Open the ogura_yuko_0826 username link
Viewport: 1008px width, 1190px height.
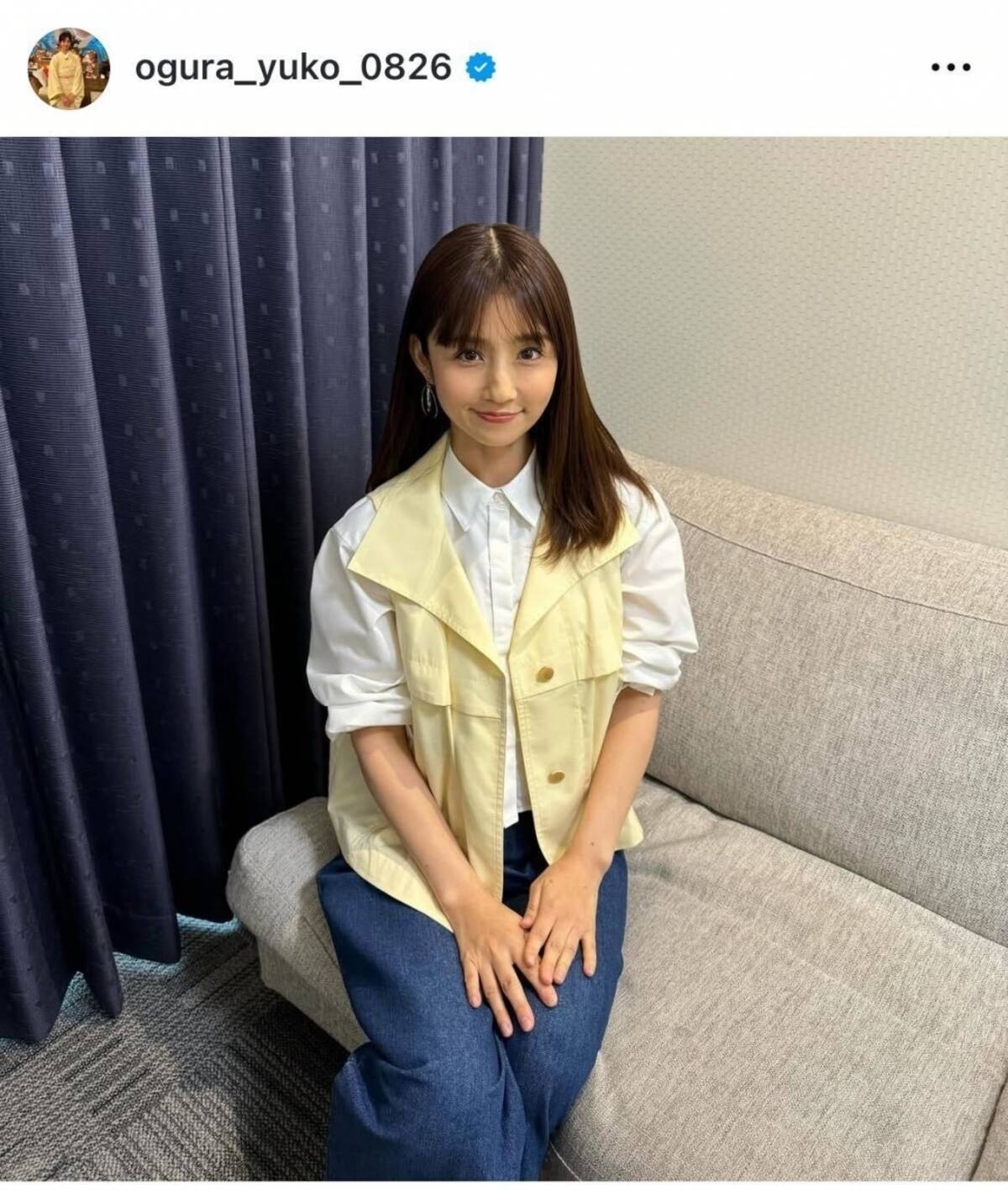tap(293, 67)
